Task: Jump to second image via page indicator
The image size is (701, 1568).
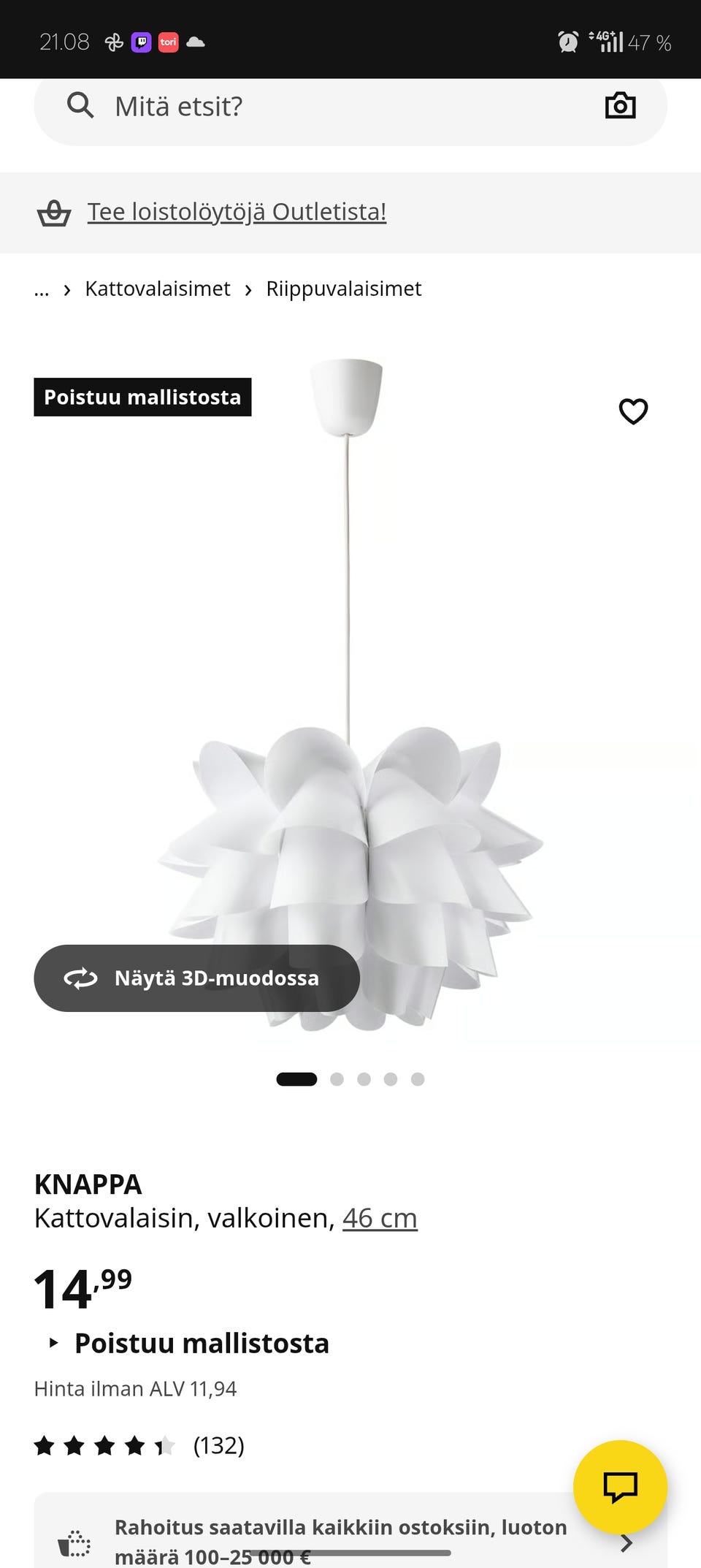Action: (x=337, y=1079)
